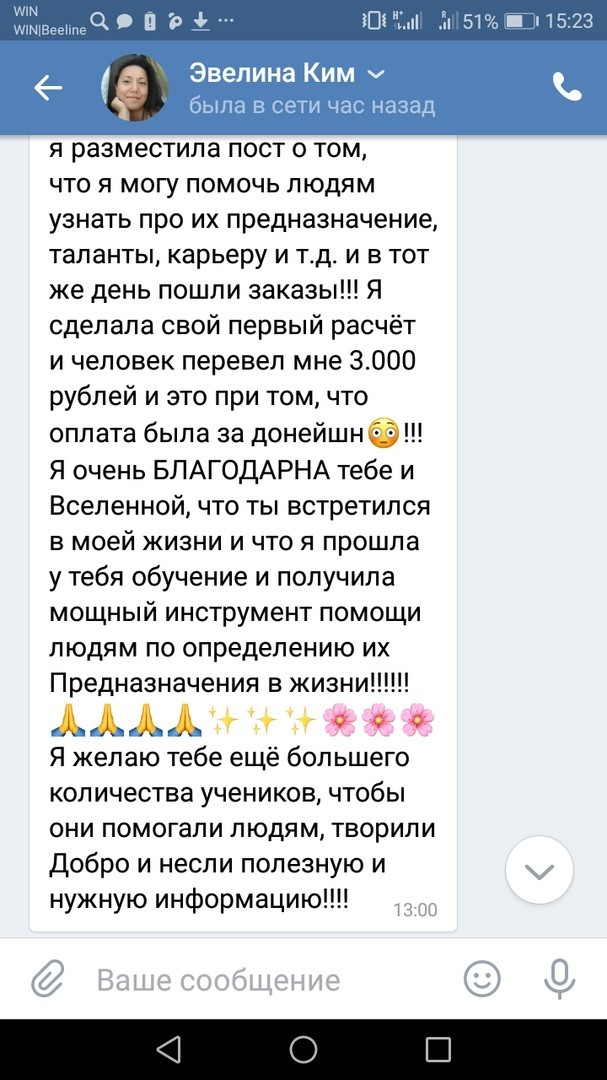Tap the Ваше сообщение text field
Image resolution: width=607 pixels, height=1080 pixels.
pyautogui.click(x=260, y=979)
